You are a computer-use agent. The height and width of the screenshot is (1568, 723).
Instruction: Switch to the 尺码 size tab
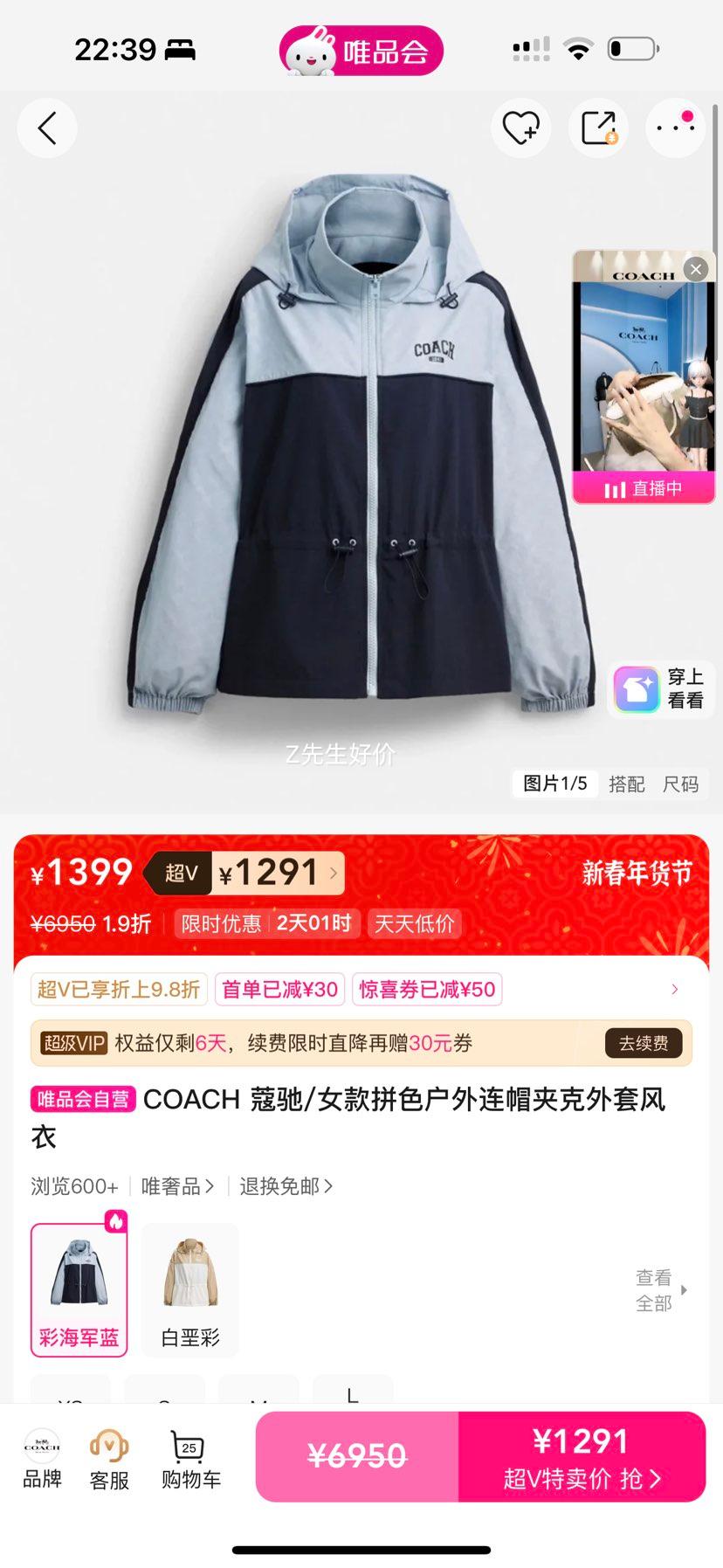682,784
